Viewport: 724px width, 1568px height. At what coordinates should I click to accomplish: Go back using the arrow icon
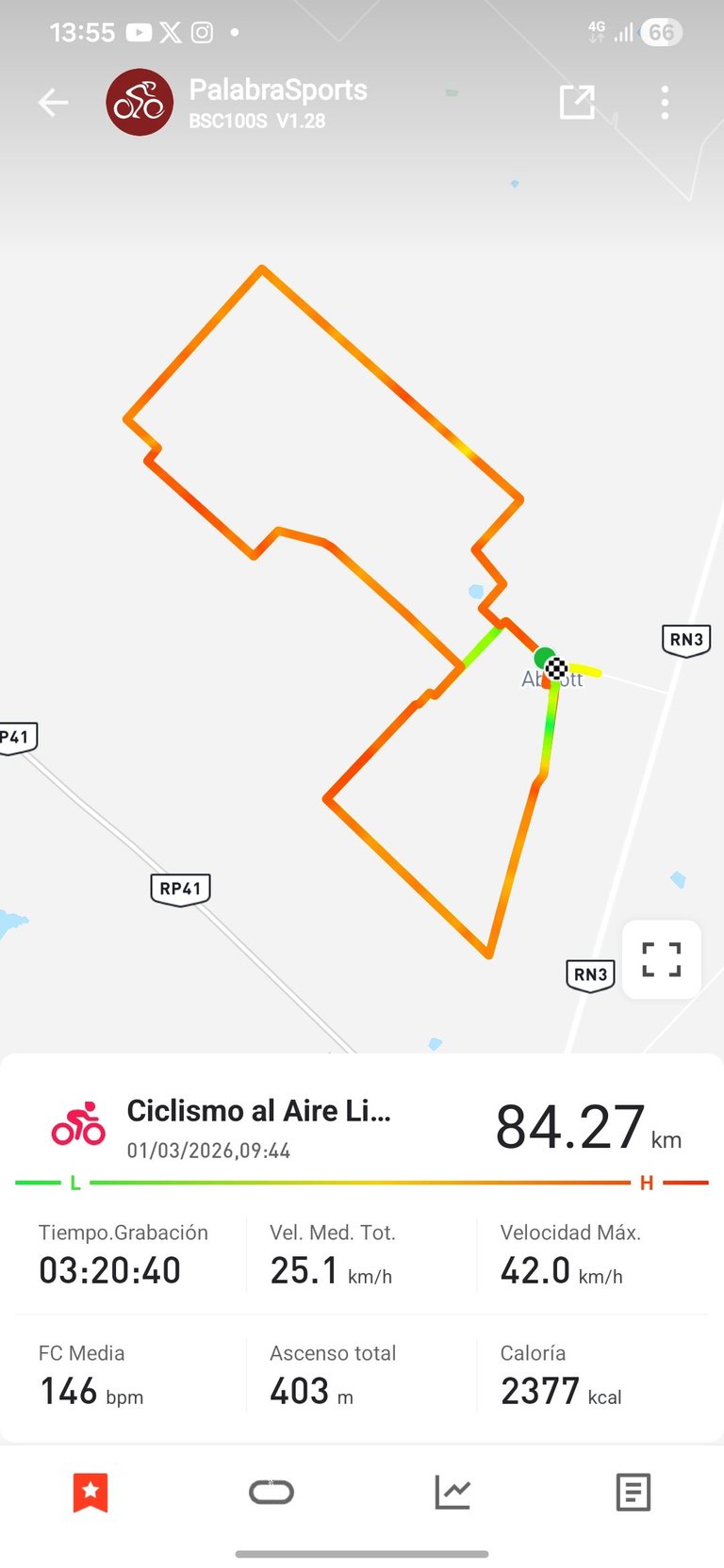[54, 102]
